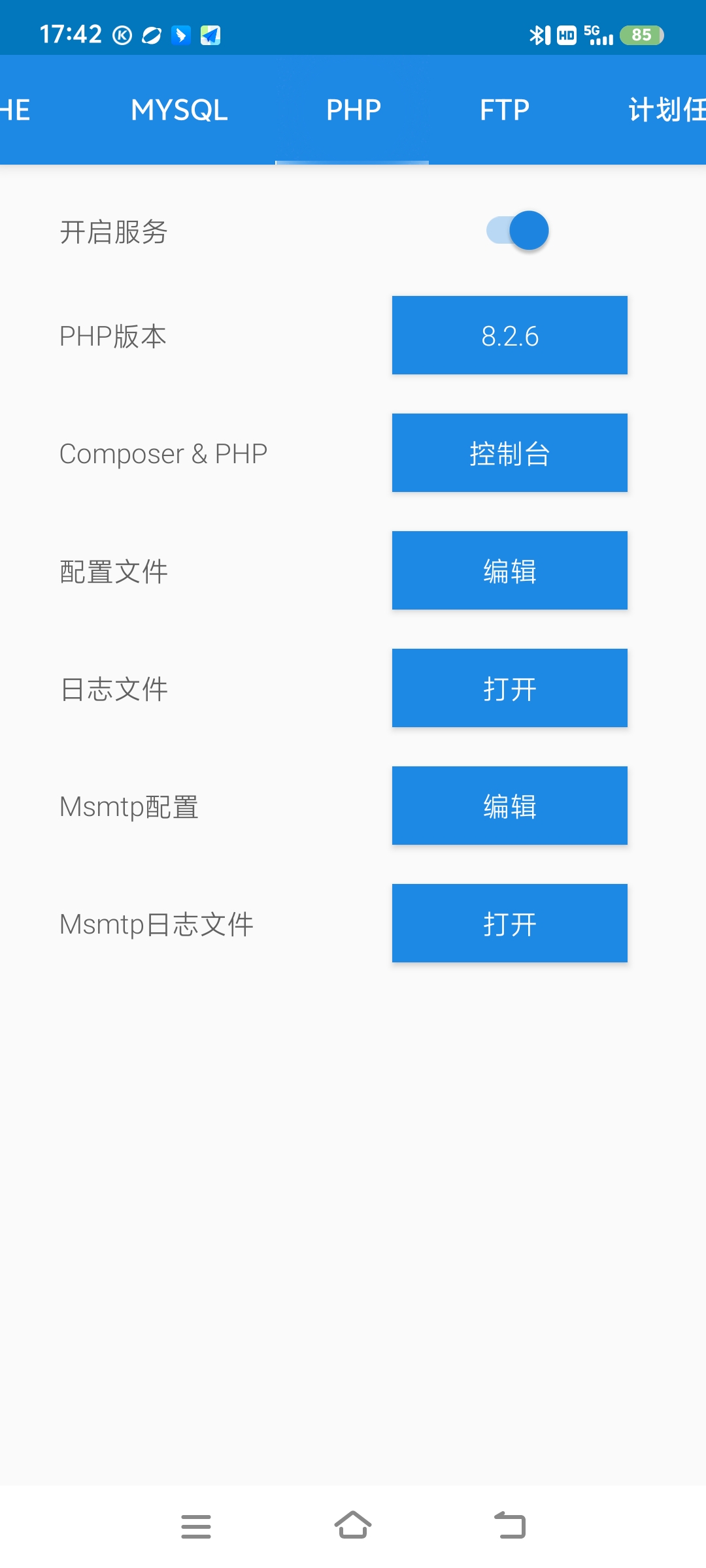Switch to the MYSQL tab
706x1568 pixels.
coord(179,110)
